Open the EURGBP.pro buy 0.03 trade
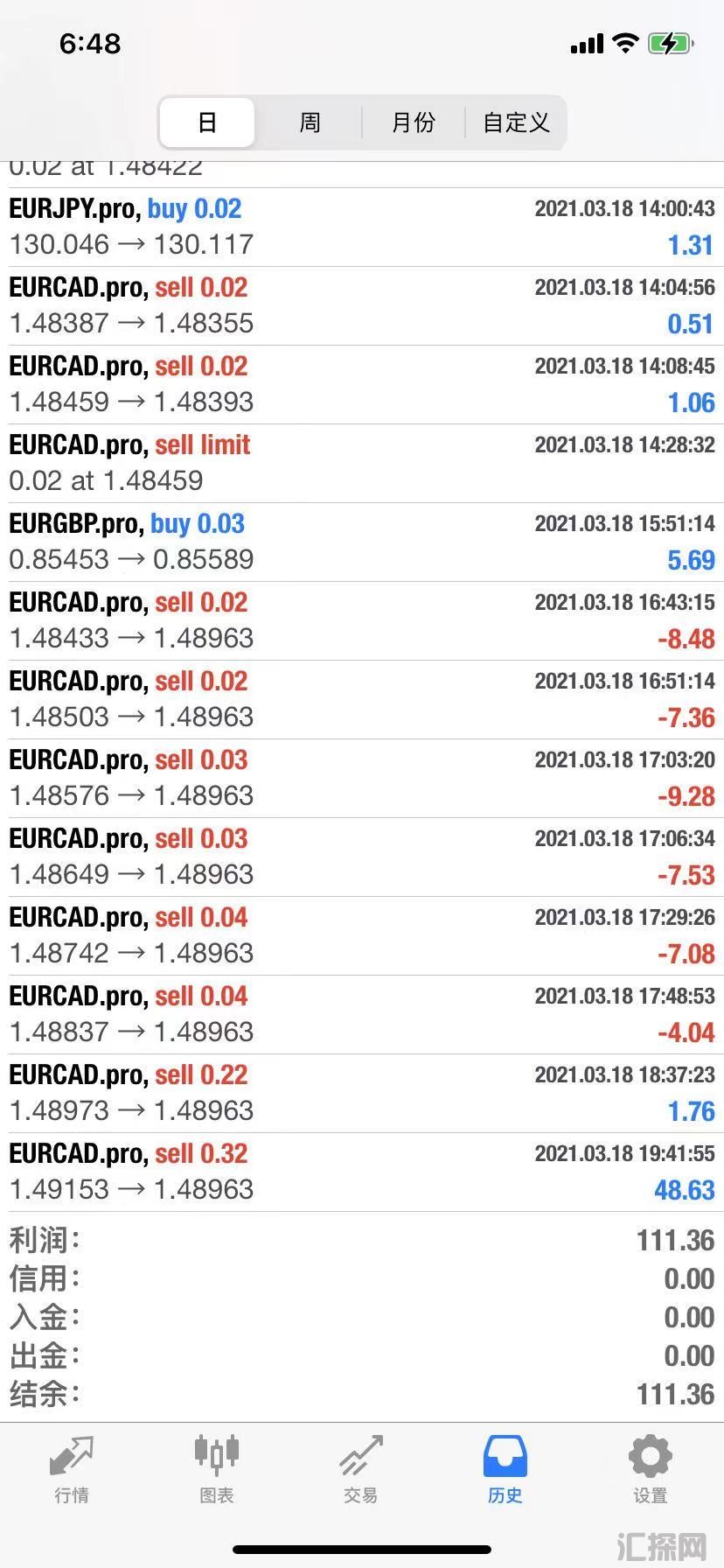 coord(362,542)
